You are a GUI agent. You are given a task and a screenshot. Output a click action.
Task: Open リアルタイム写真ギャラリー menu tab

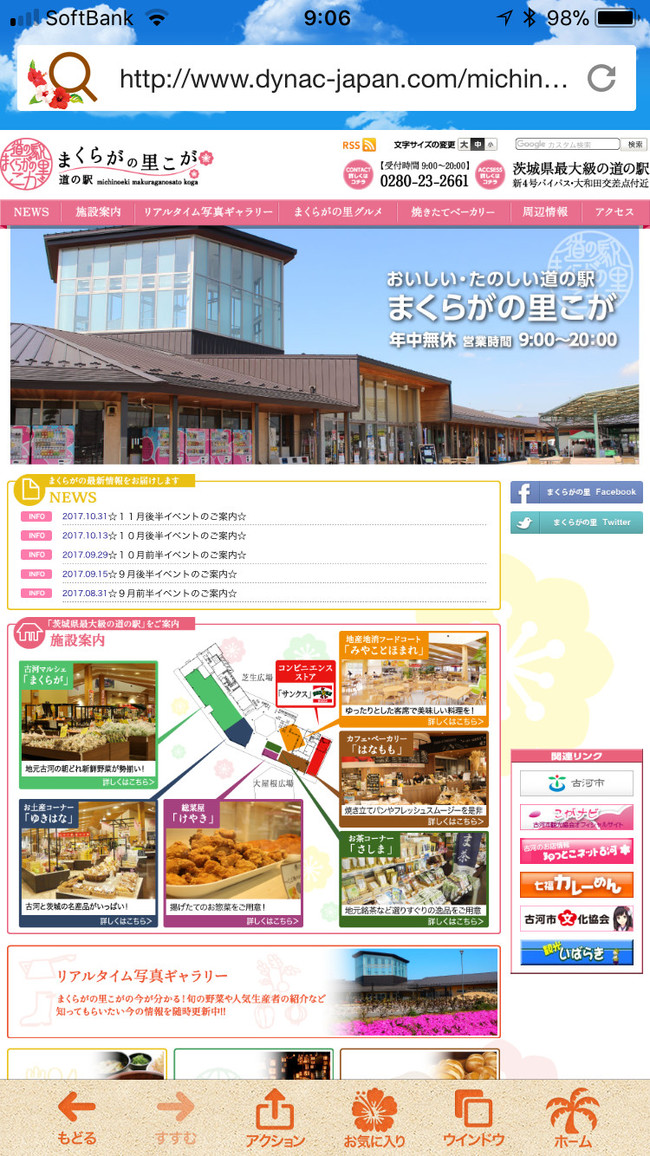208,212
